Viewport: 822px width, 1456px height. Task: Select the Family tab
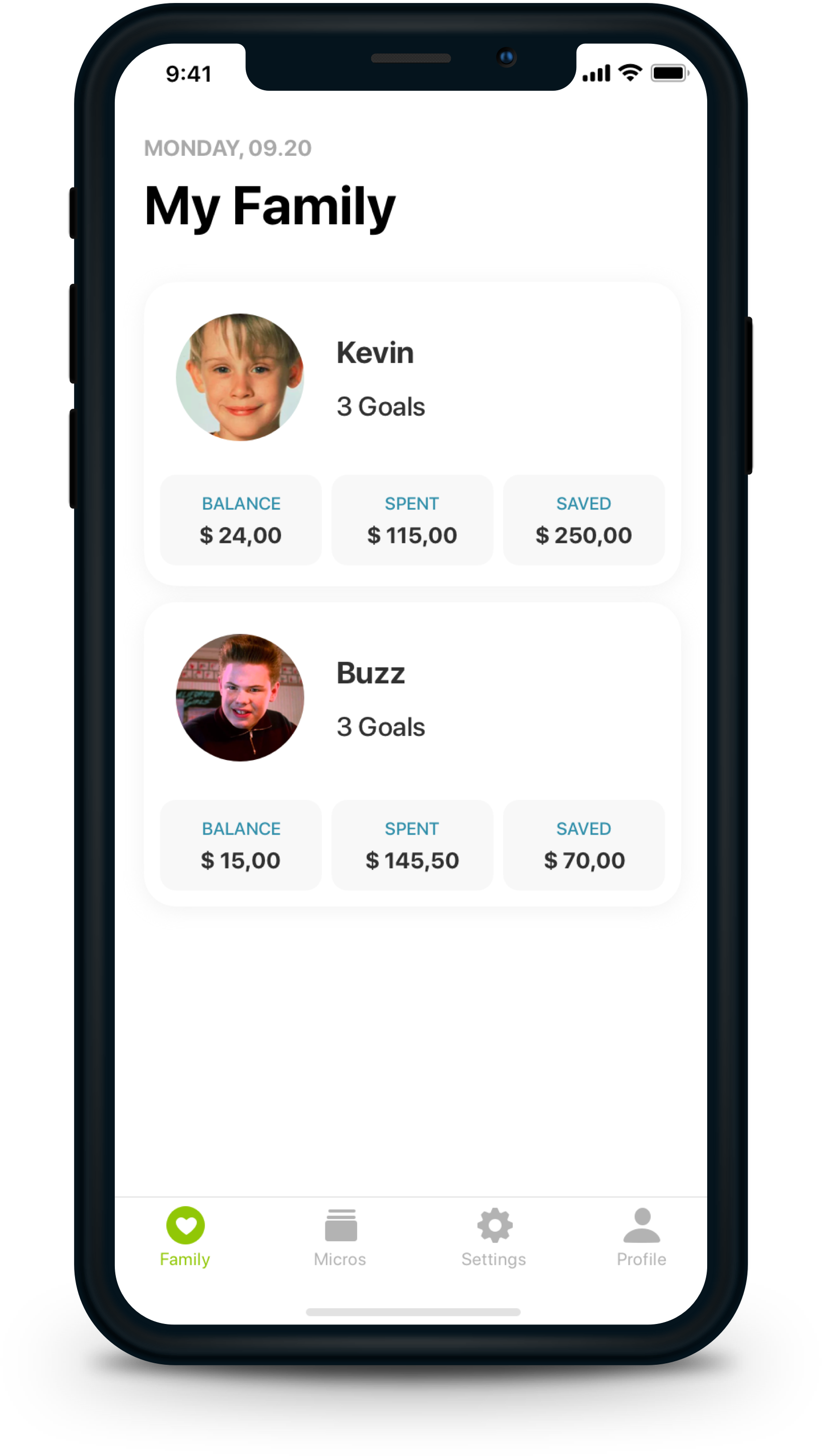pos(185,1238)
